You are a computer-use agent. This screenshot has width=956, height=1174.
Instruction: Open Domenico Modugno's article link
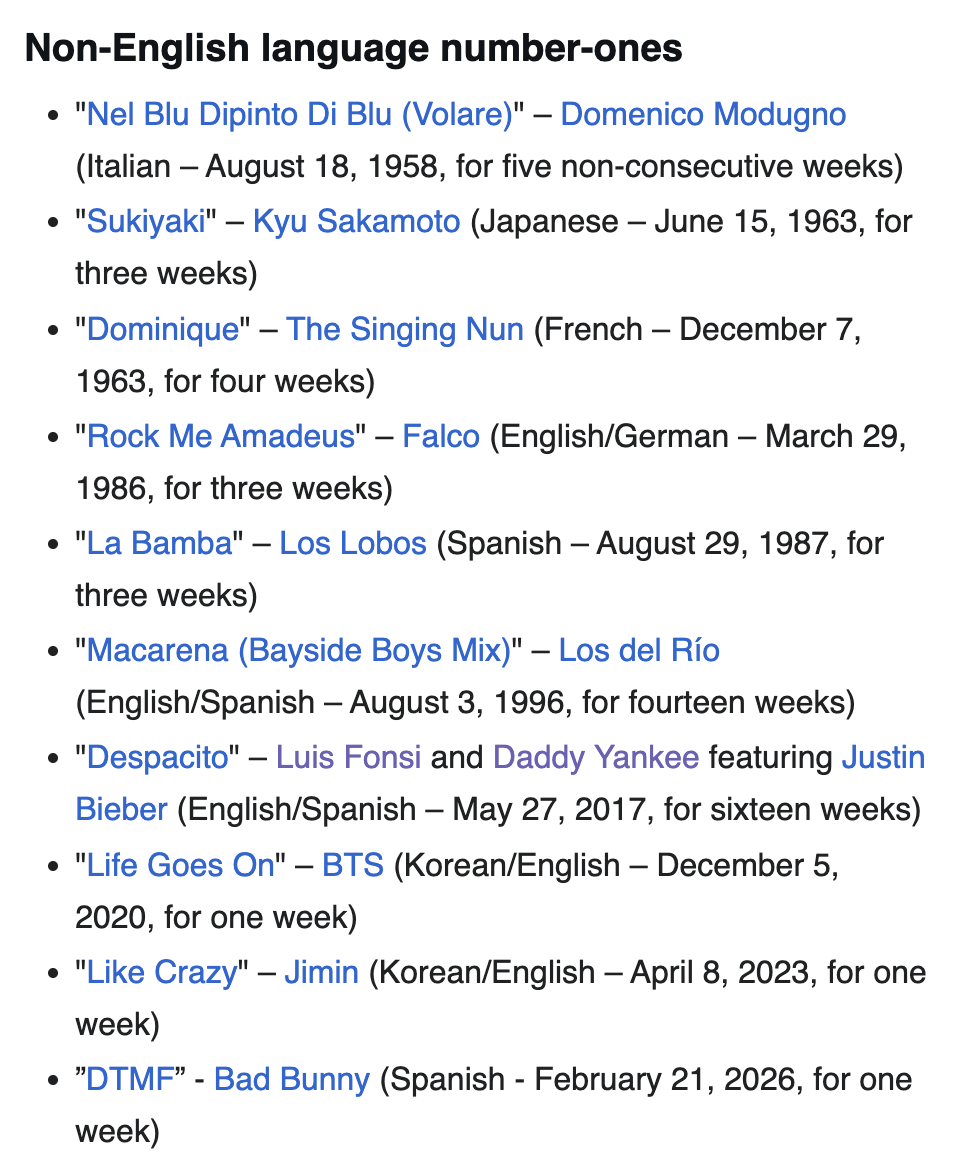[703, 114]
